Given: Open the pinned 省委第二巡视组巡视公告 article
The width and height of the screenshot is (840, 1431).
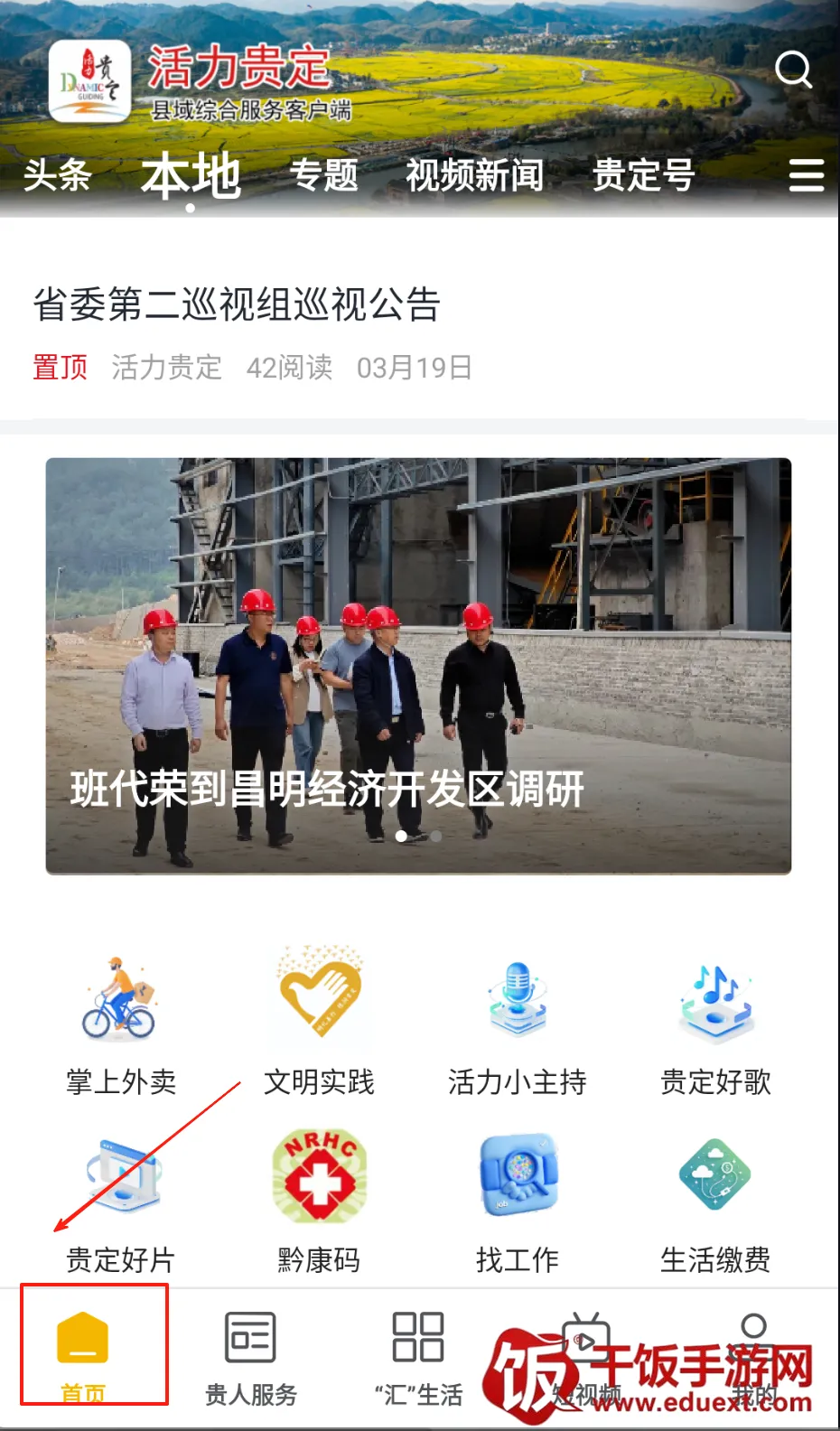Looking at the screenshot, I should tap(237, 304).
